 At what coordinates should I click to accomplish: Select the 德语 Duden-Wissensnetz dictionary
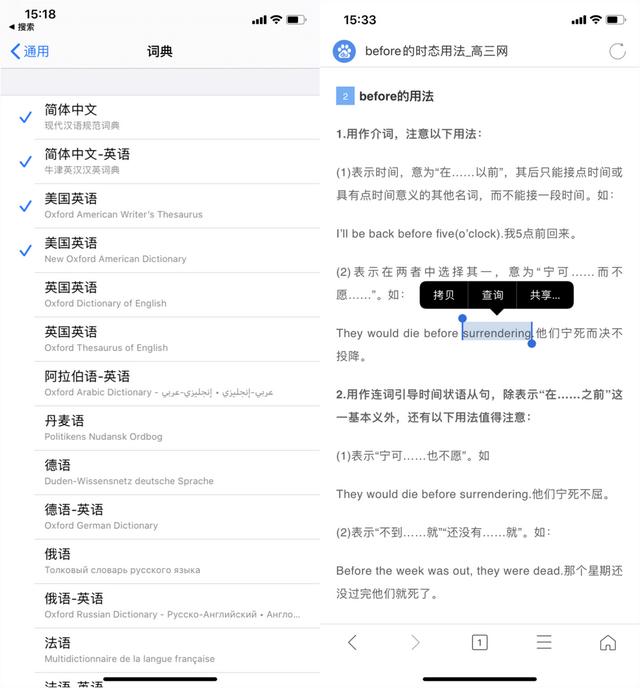160,472
